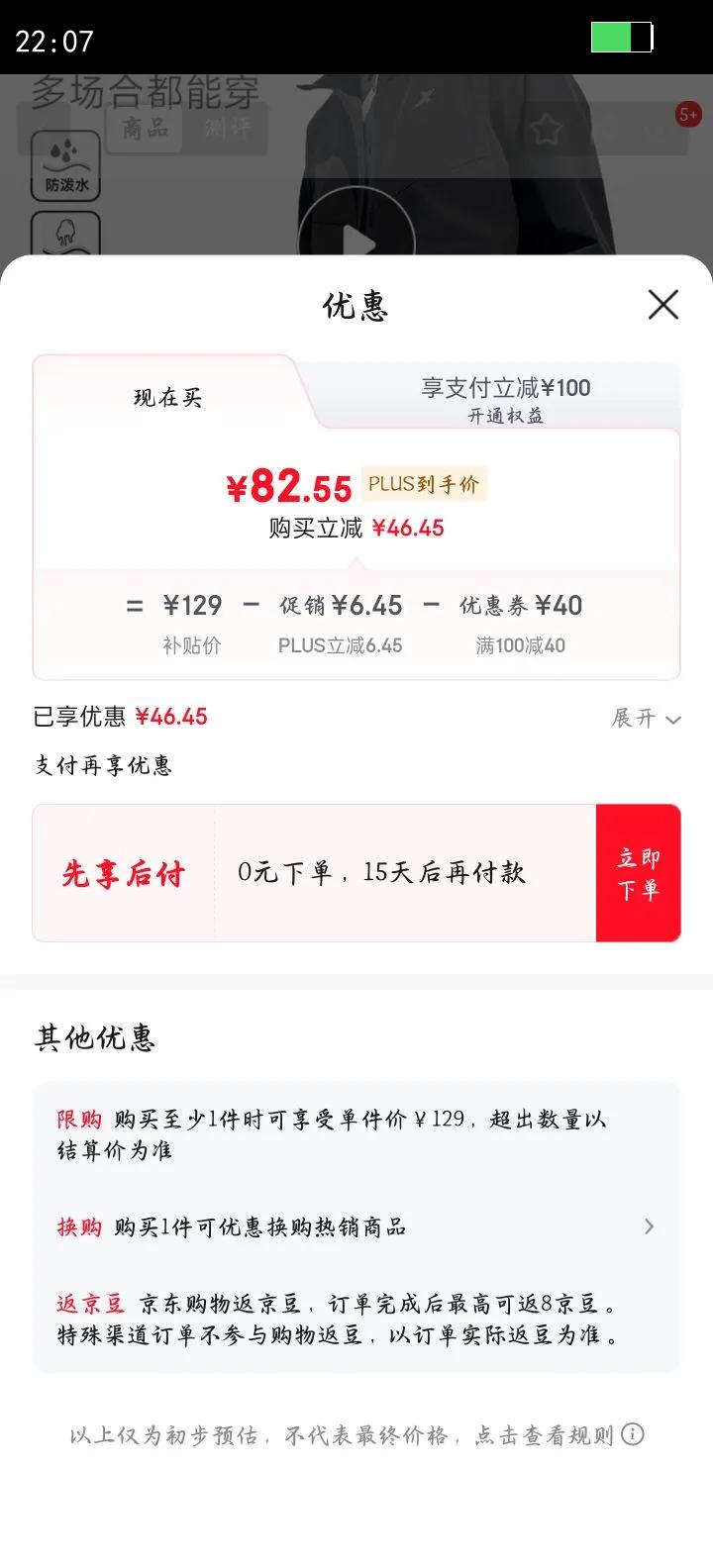The width and height of the screenshot is (713, 1568).
Task: Expand the 已享优惠 details with 展开
Action: click(x=643, y=718)
